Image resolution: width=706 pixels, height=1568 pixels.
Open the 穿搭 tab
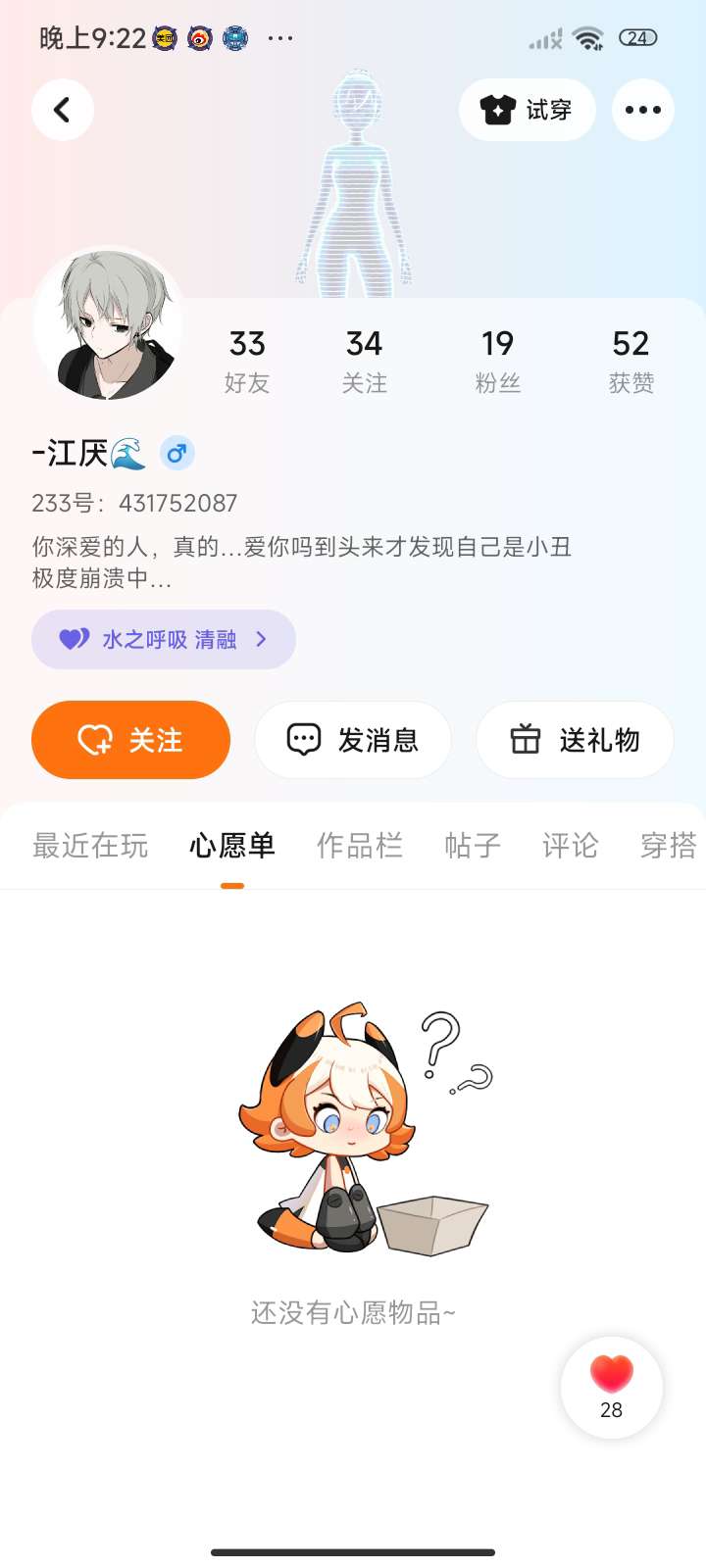[668, 845]
